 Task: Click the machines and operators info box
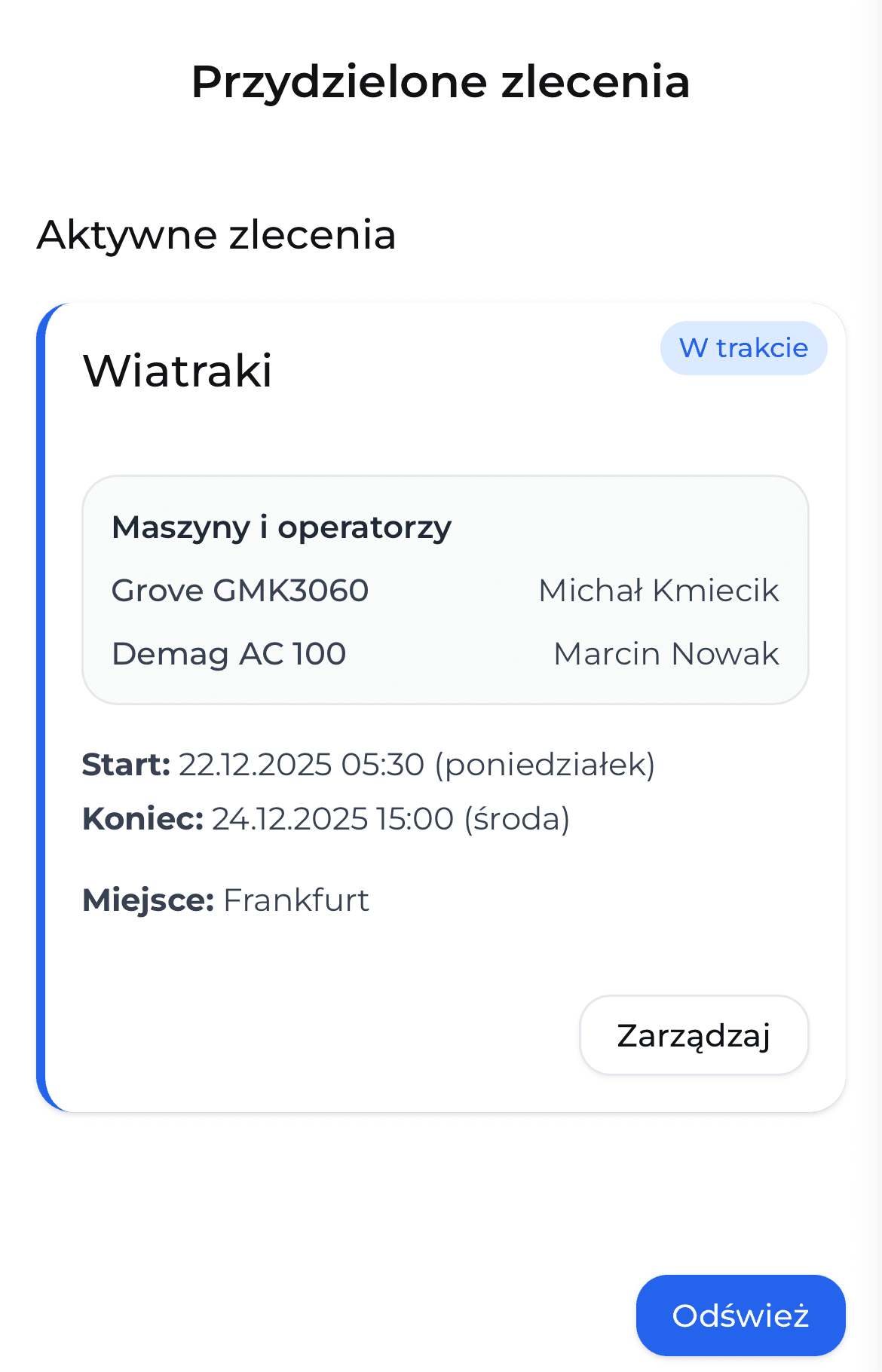(x=446, y=588)
